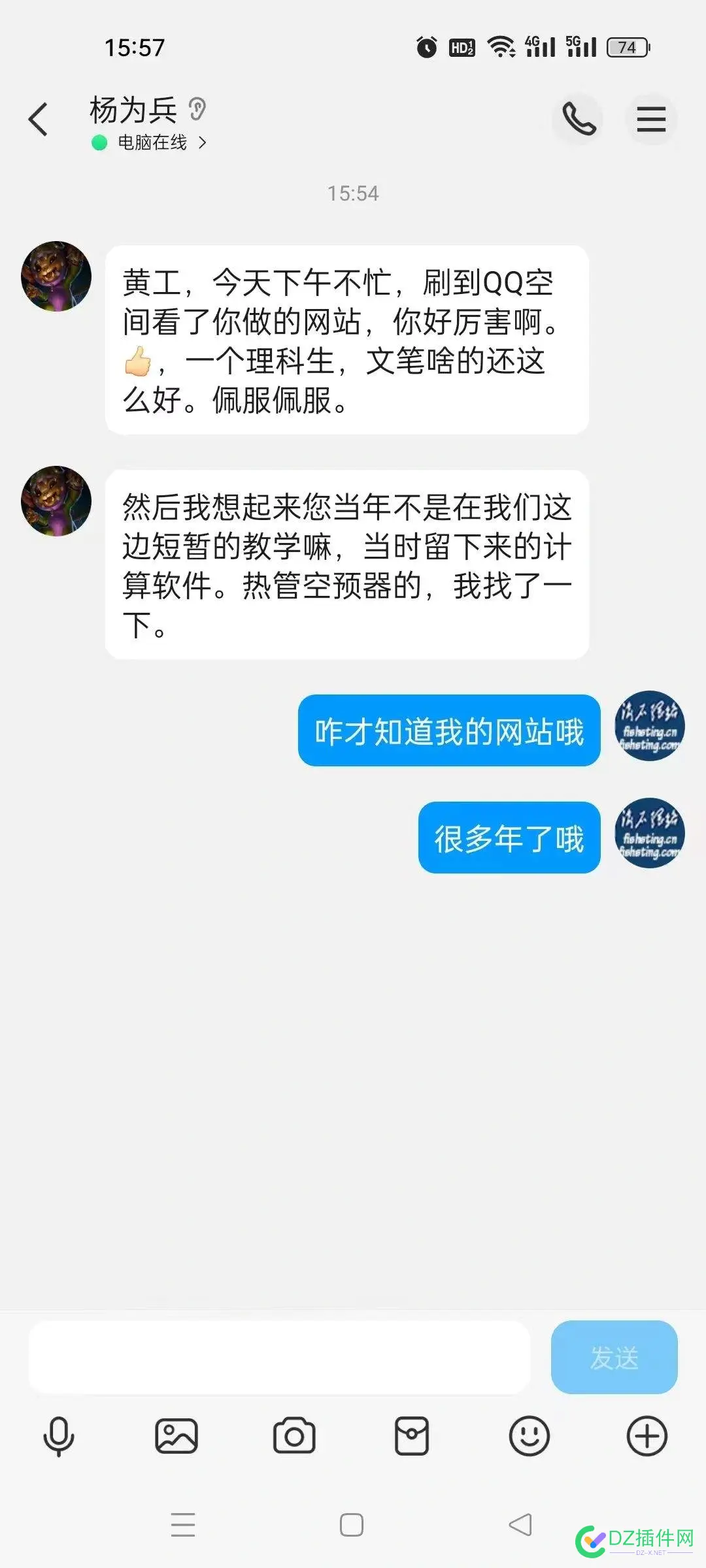Open the chat settings menu
Viewport: 706px width, 1568px height.
point(651,120)
